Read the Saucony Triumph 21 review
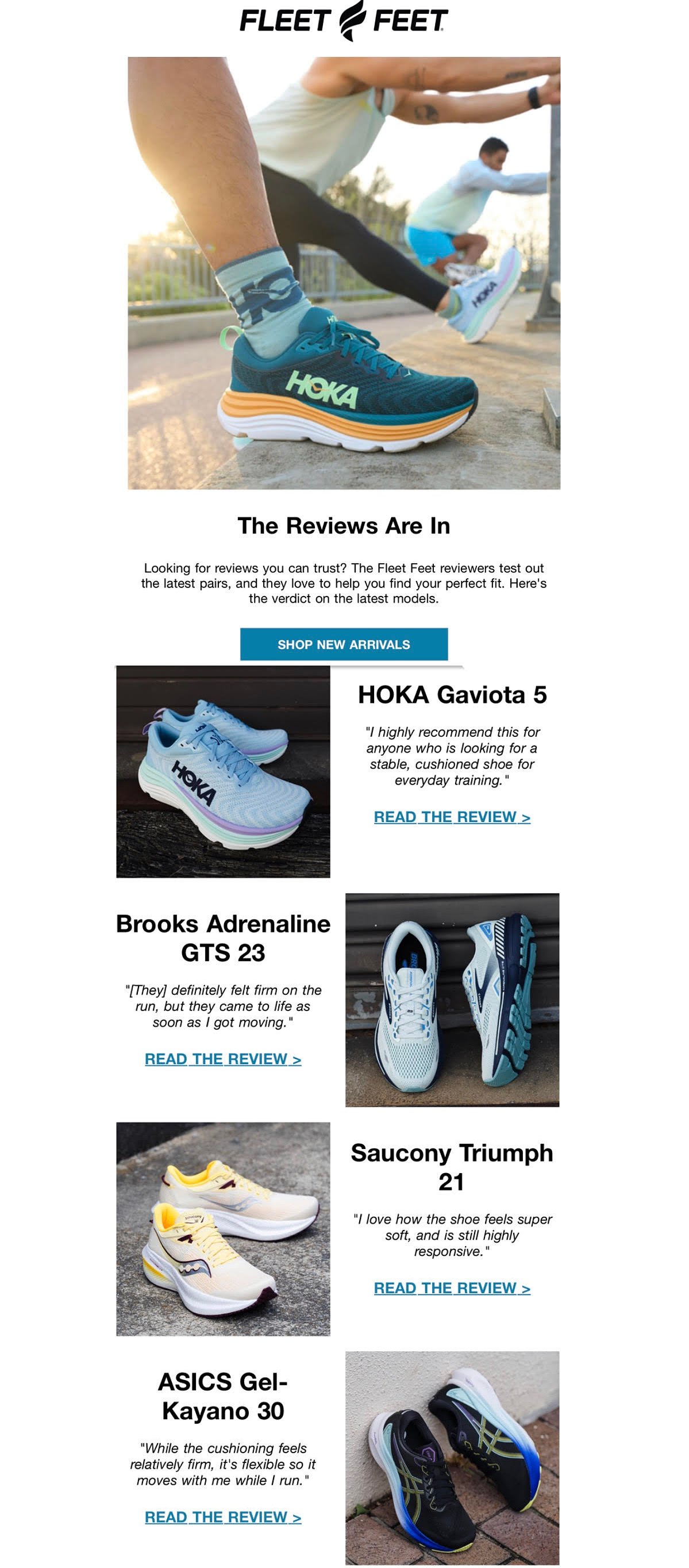Viewport: 689px width, 1568px height. click(452, 1288)
